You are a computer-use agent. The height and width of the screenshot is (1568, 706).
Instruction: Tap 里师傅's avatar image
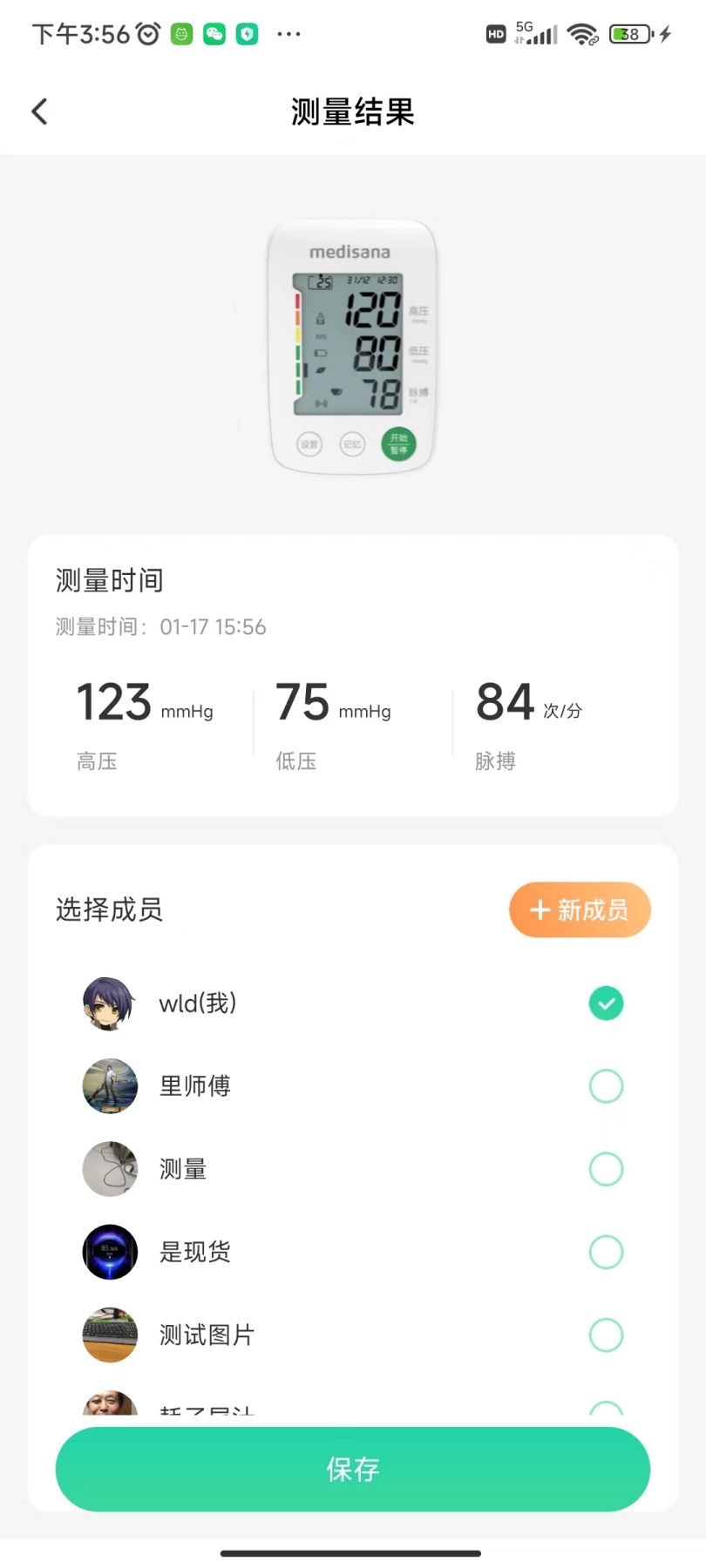pyautogui.click(x=109, y=1086)
